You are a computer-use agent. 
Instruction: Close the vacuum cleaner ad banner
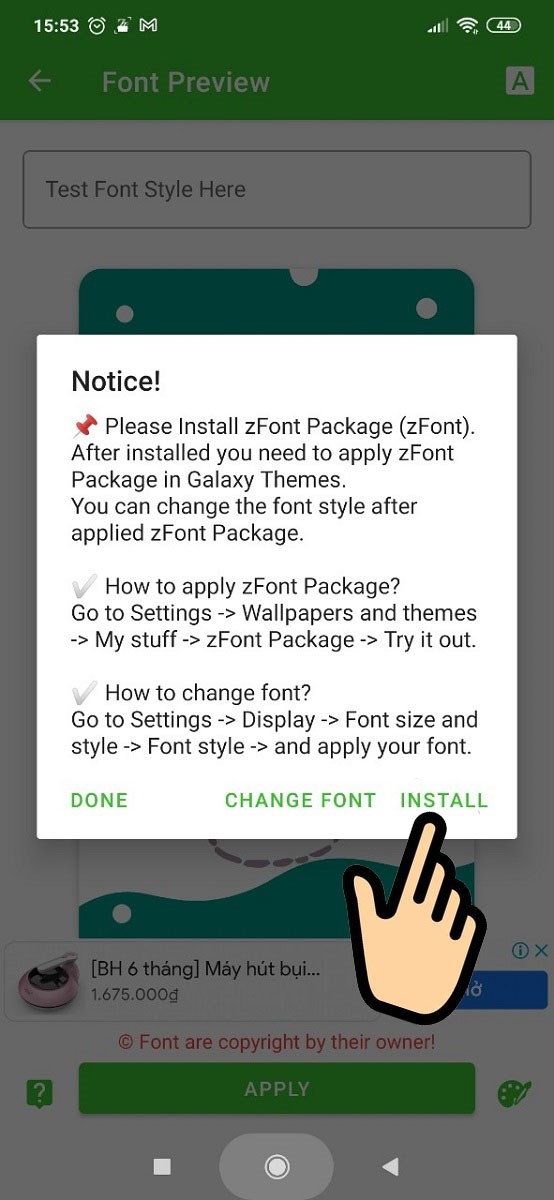pyautogui.click(x=540, y=950)
